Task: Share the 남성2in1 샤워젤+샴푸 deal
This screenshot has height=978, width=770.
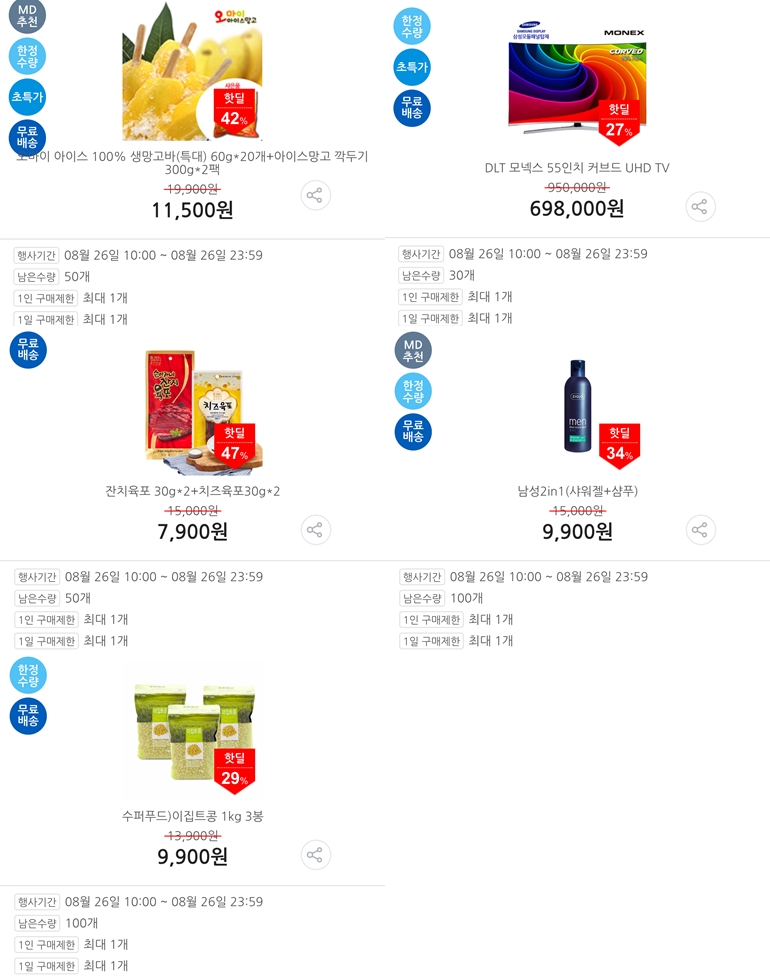Action: click(700, 530)
